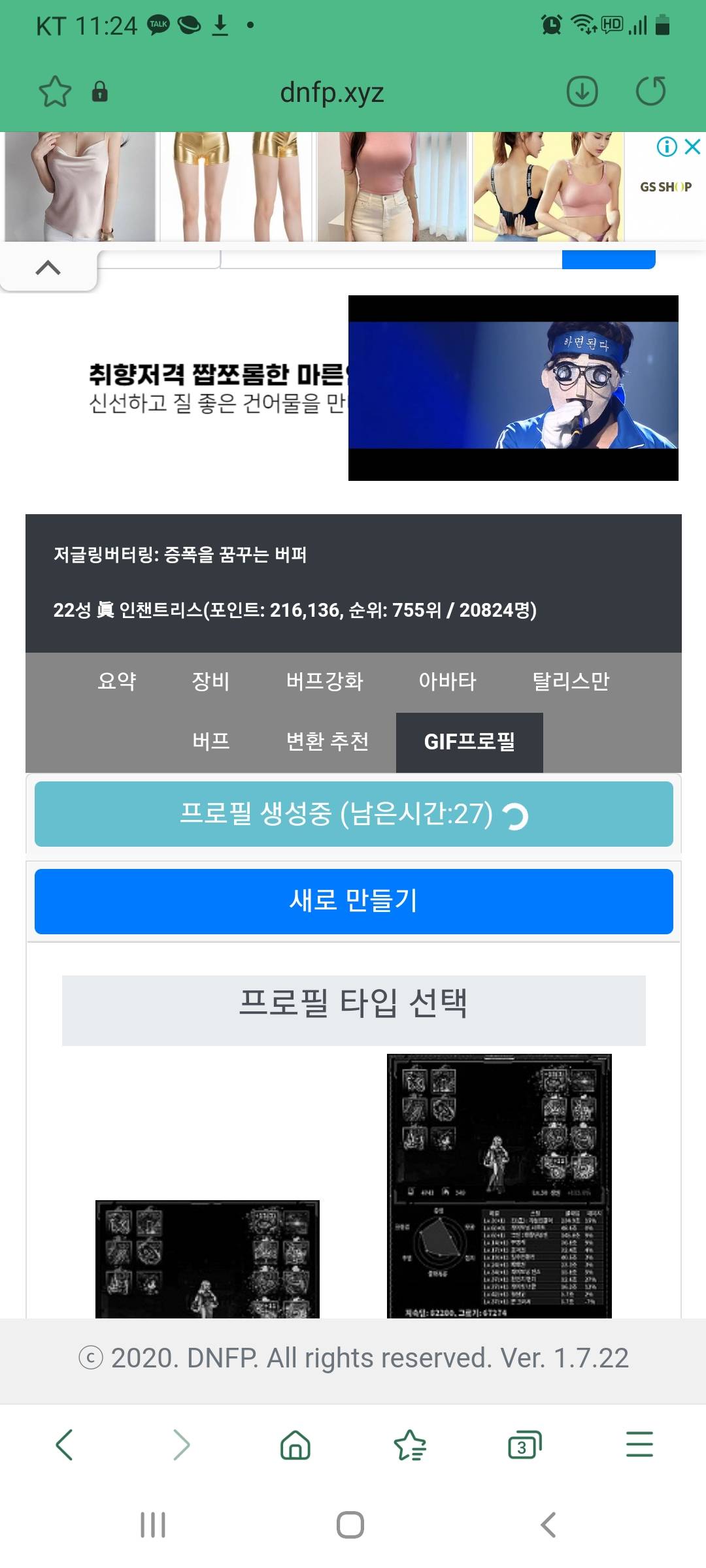Open the downloads icon in the address bar

582,91
